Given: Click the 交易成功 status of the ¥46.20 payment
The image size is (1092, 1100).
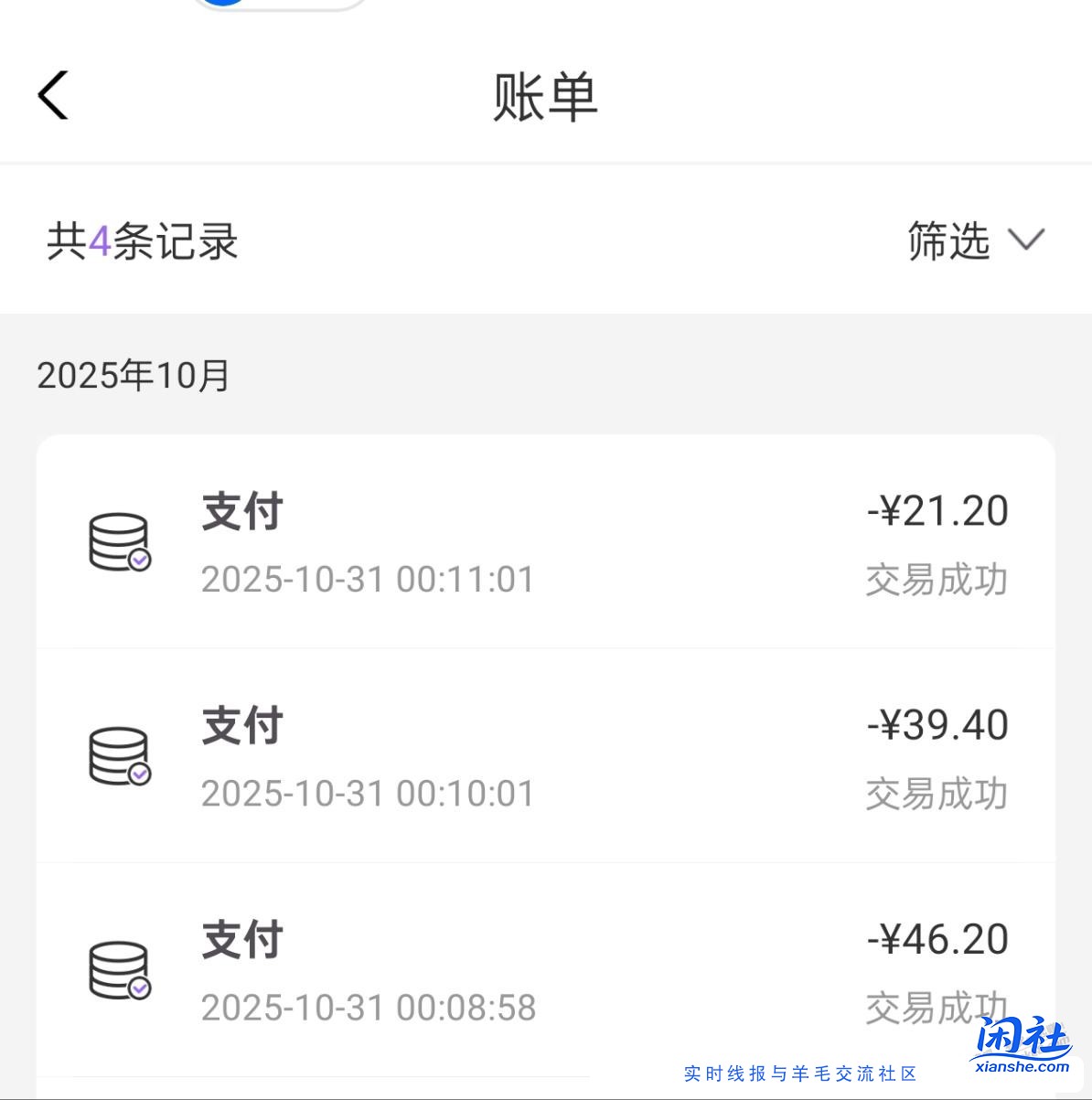Looking at the screenshot, I should pyautogui.click(x=935, y=1007).
